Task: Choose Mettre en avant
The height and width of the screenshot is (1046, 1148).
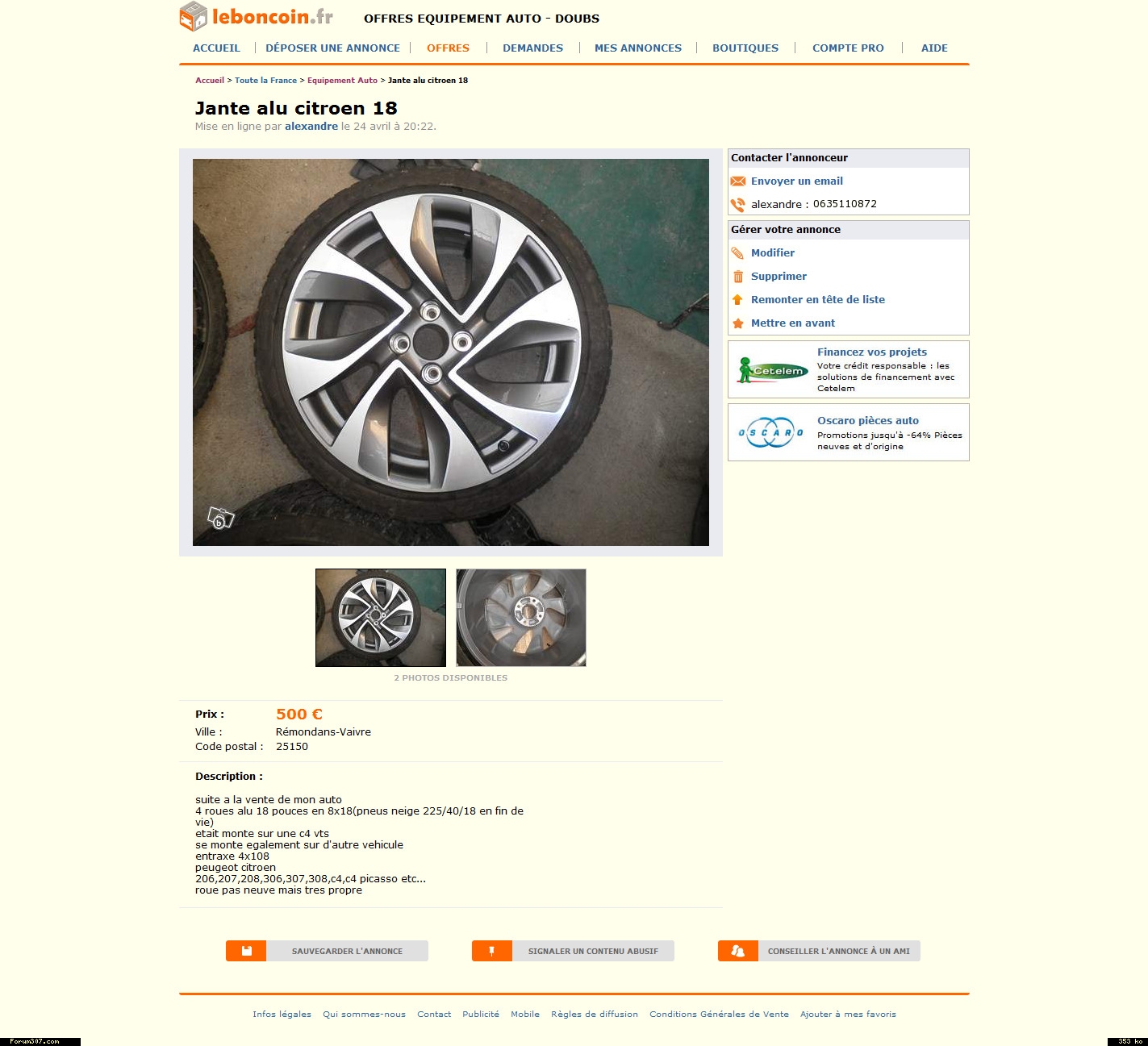Action: click(x=792, y=323)
